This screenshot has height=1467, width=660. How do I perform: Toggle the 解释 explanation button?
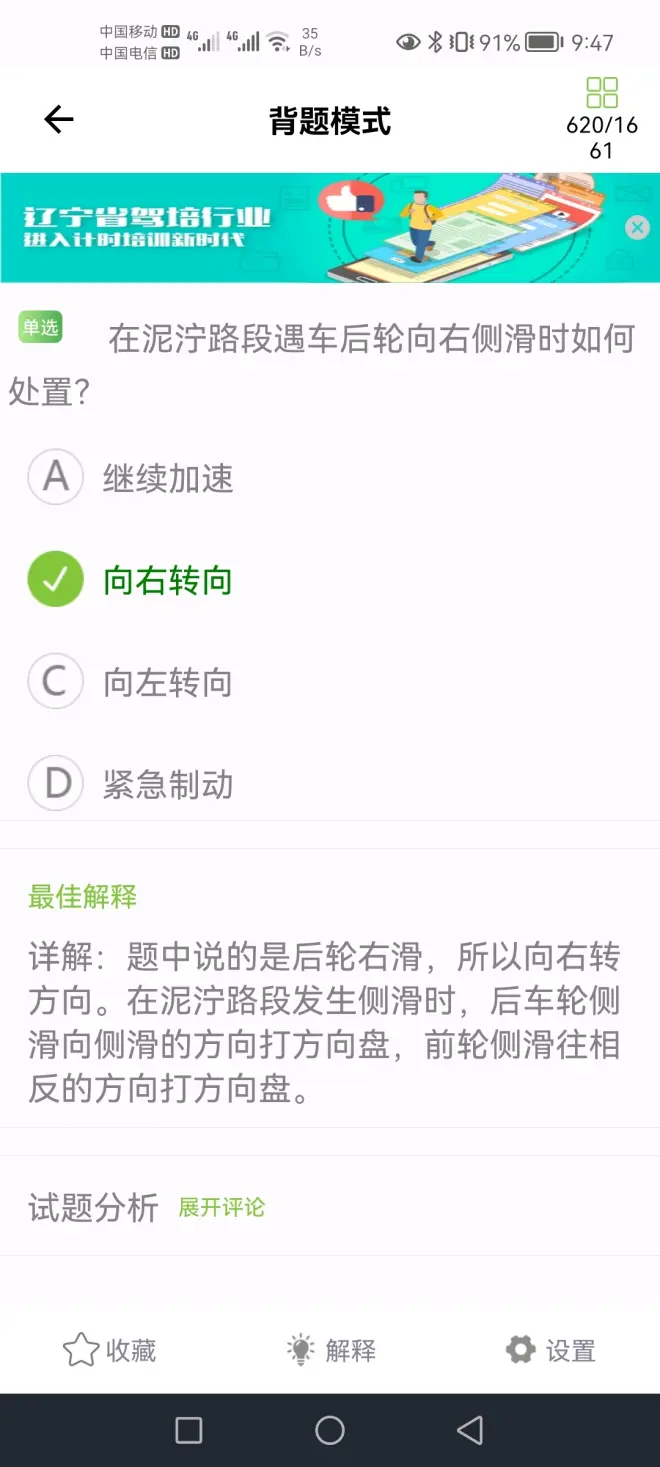coord(331,1350)
